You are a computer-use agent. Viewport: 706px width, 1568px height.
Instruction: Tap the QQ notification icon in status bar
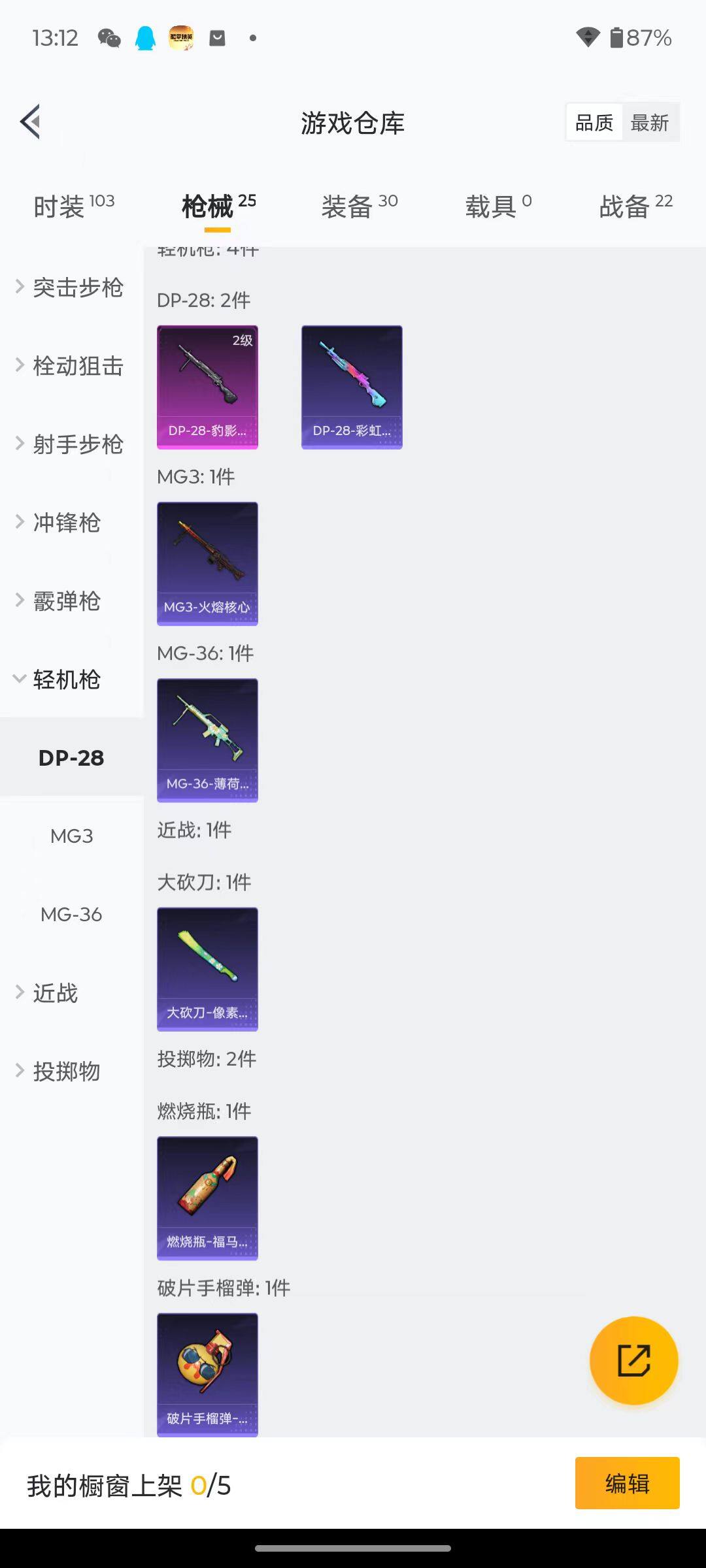[x=144, y=38]
